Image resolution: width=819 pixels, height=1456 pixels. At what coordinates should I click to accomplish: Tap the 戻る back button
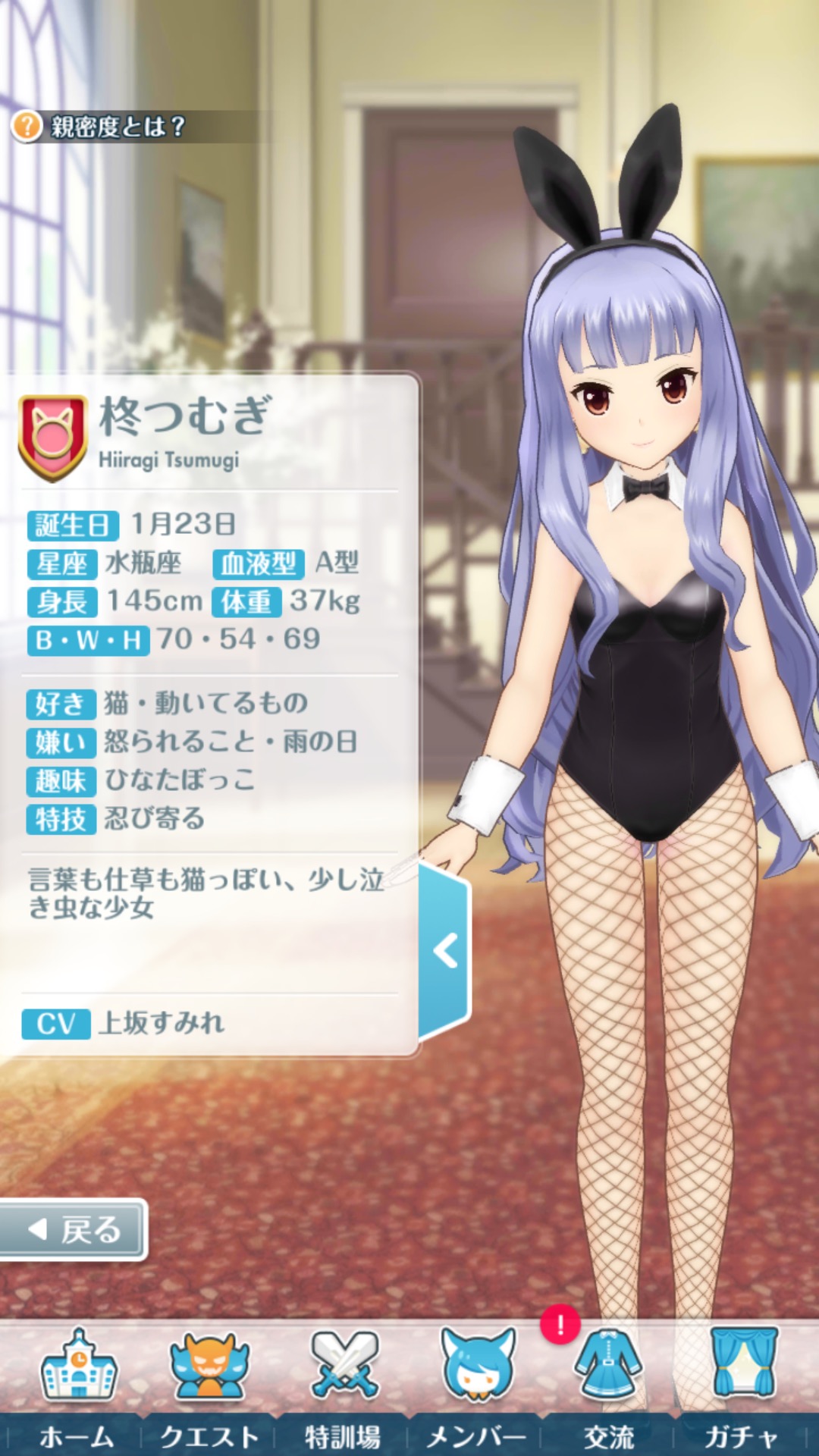(x=74, y=1230)
